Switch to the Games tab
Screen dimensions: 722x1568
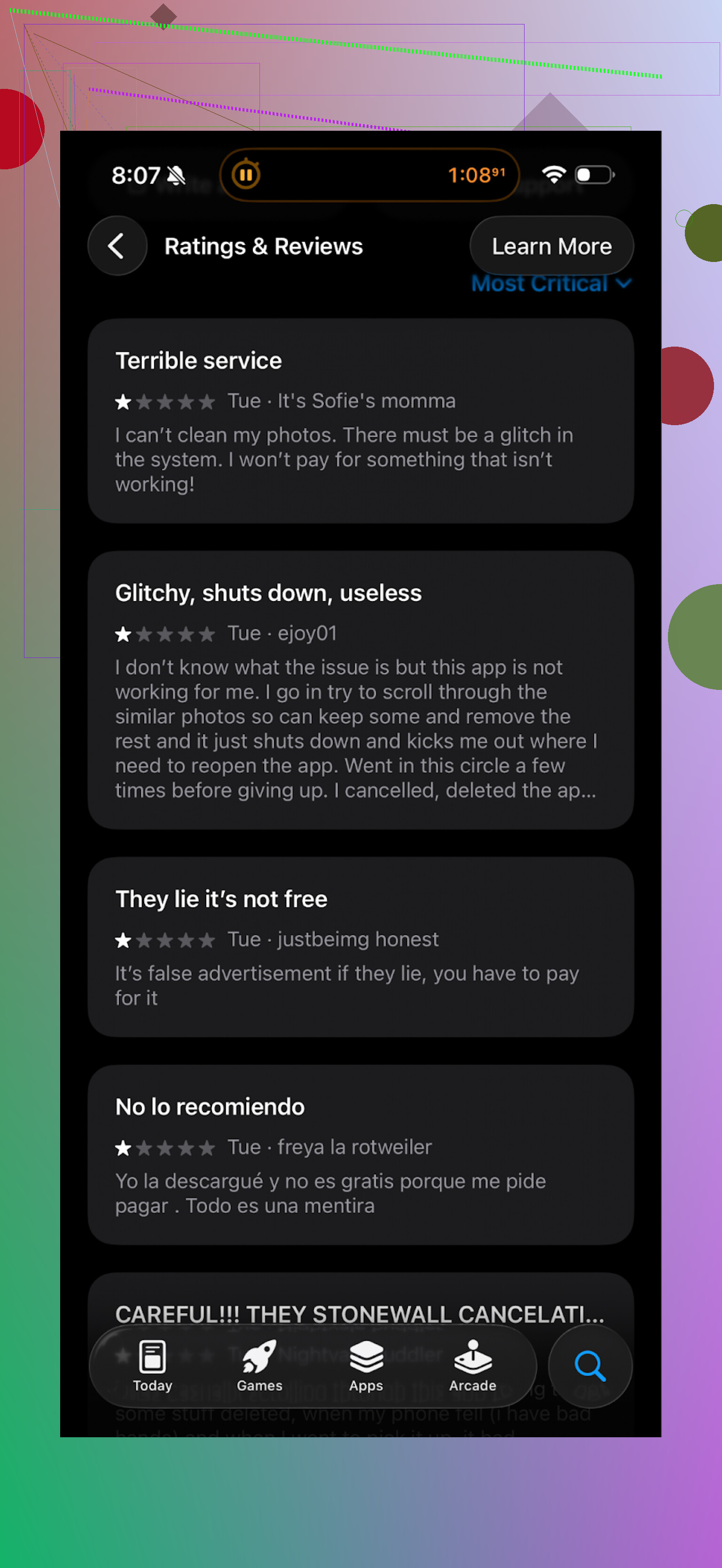[x=260, y=1366]
